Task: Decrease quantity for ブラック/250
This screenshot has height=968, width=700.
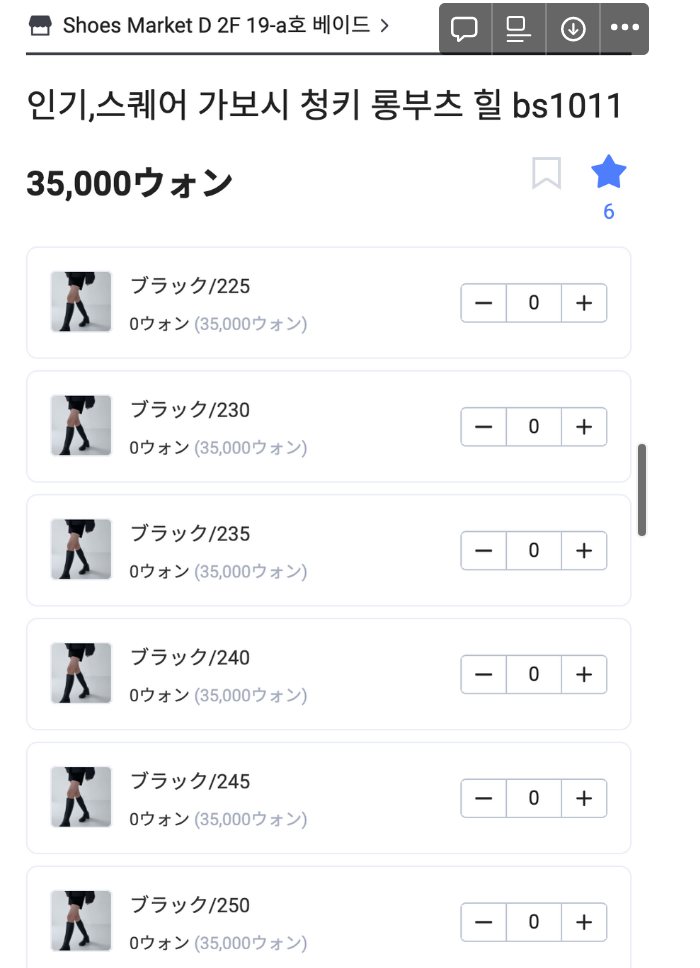Action: [x=484, y=922]
